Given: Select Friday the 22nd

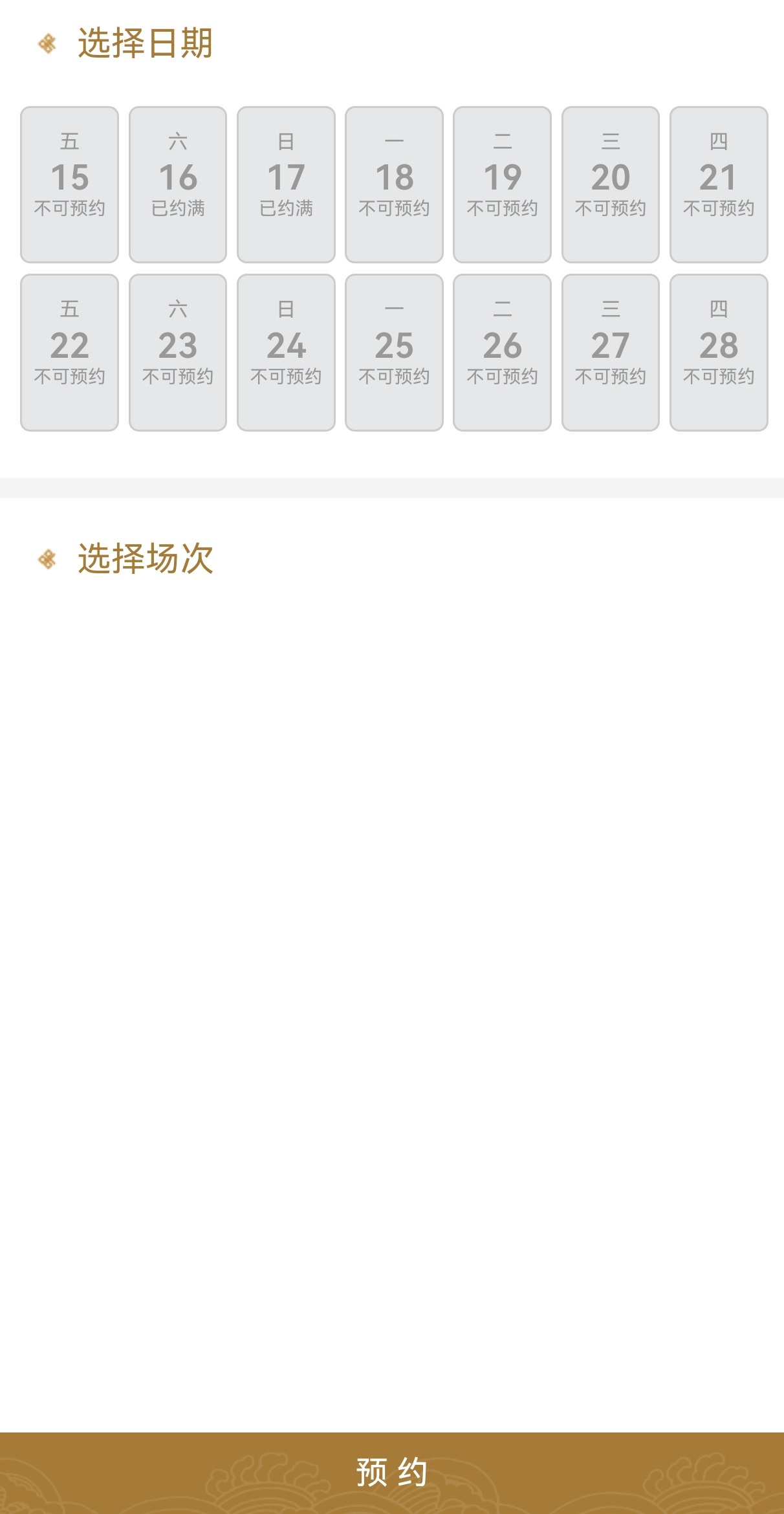Looking at the screenshot, I should click(69, 353).
